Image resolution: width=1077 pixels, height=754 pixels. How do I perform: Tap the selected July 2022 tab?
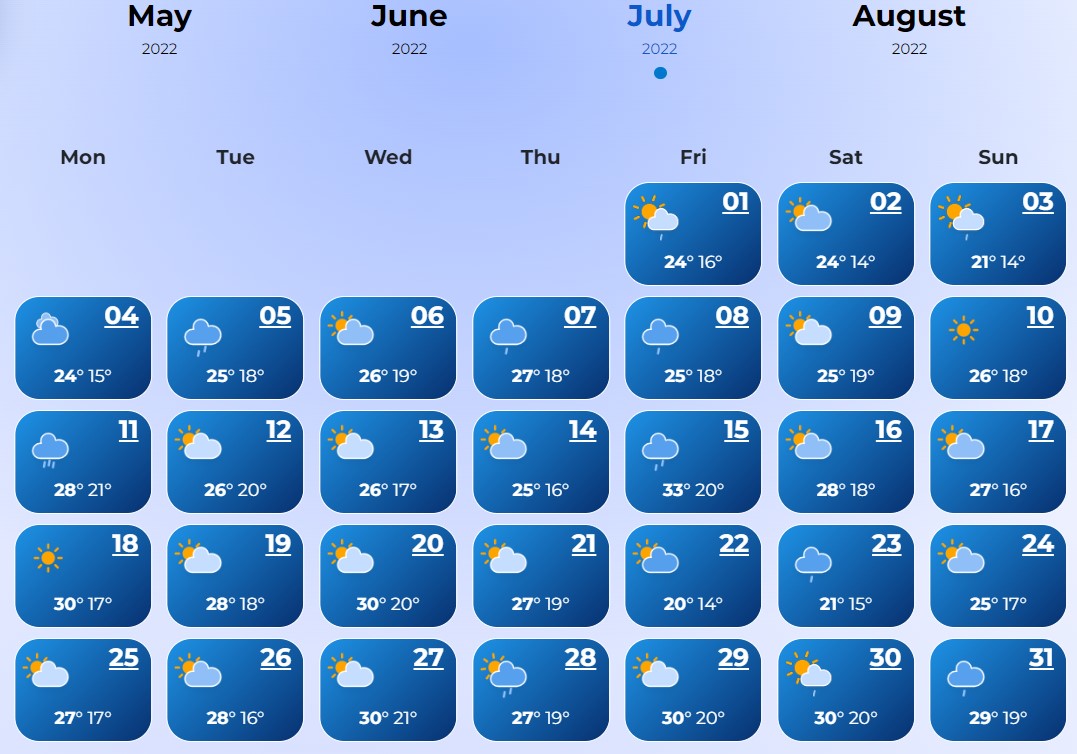click(x=659, y=28)
